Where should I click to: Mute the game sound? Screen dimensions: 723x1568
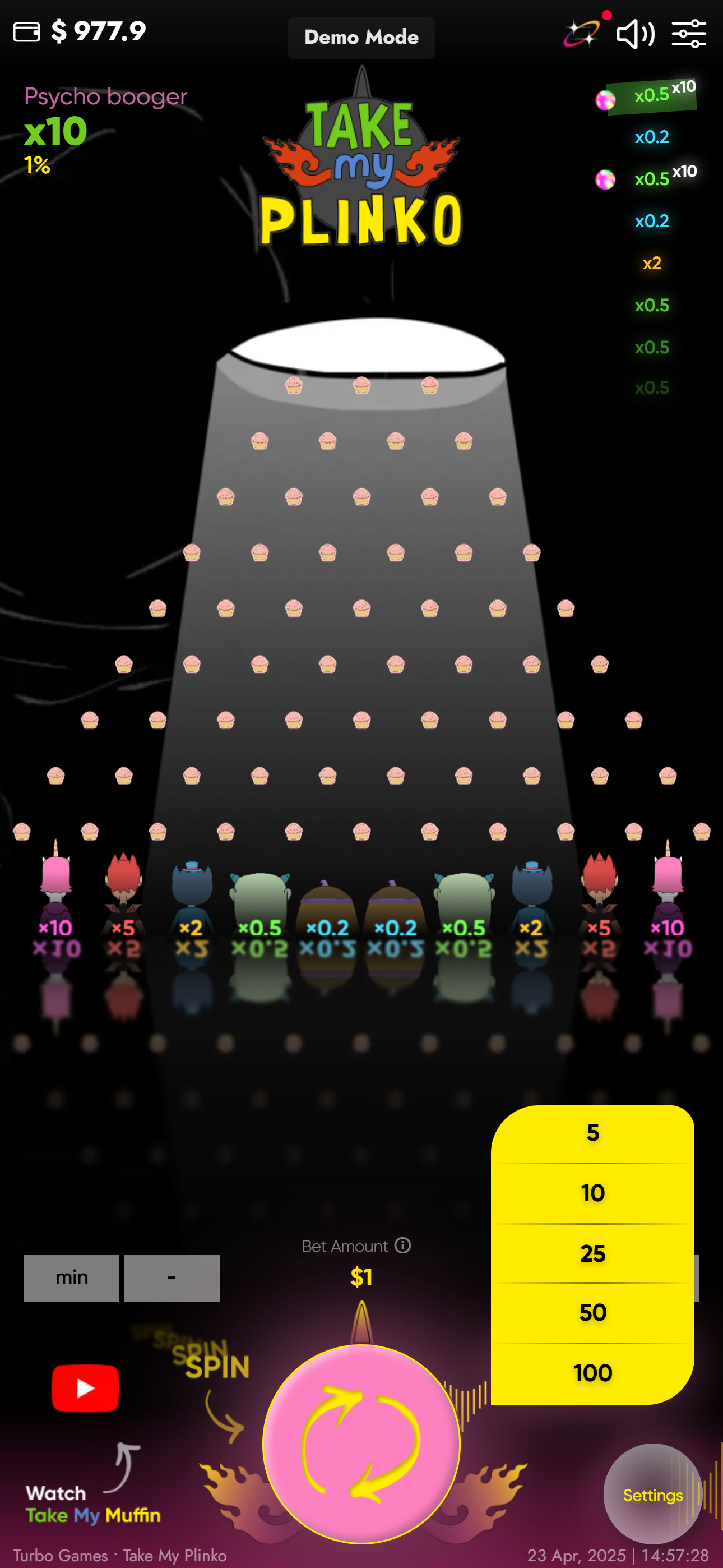tap(635, 34)
